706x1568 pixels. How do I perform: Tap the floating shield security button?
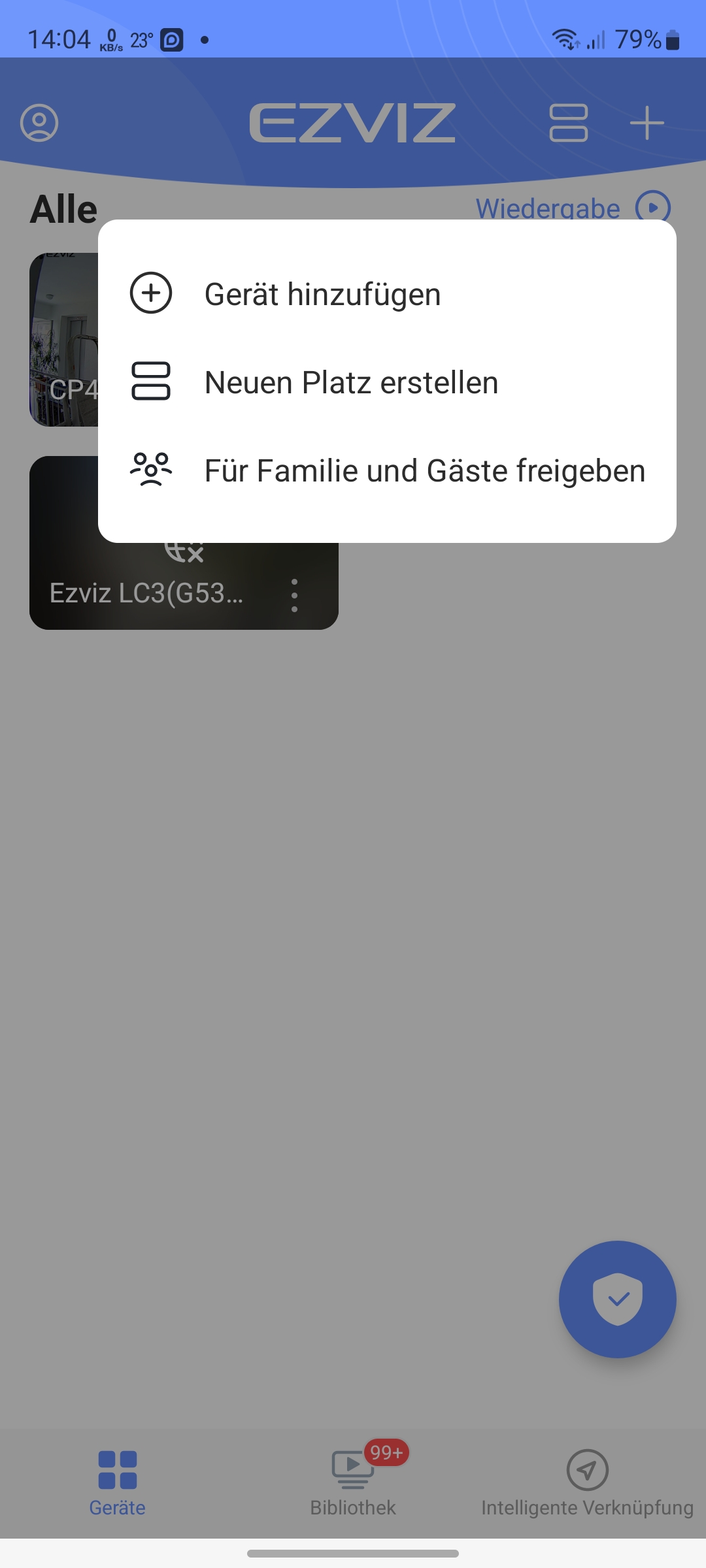tap(617, 1299)
